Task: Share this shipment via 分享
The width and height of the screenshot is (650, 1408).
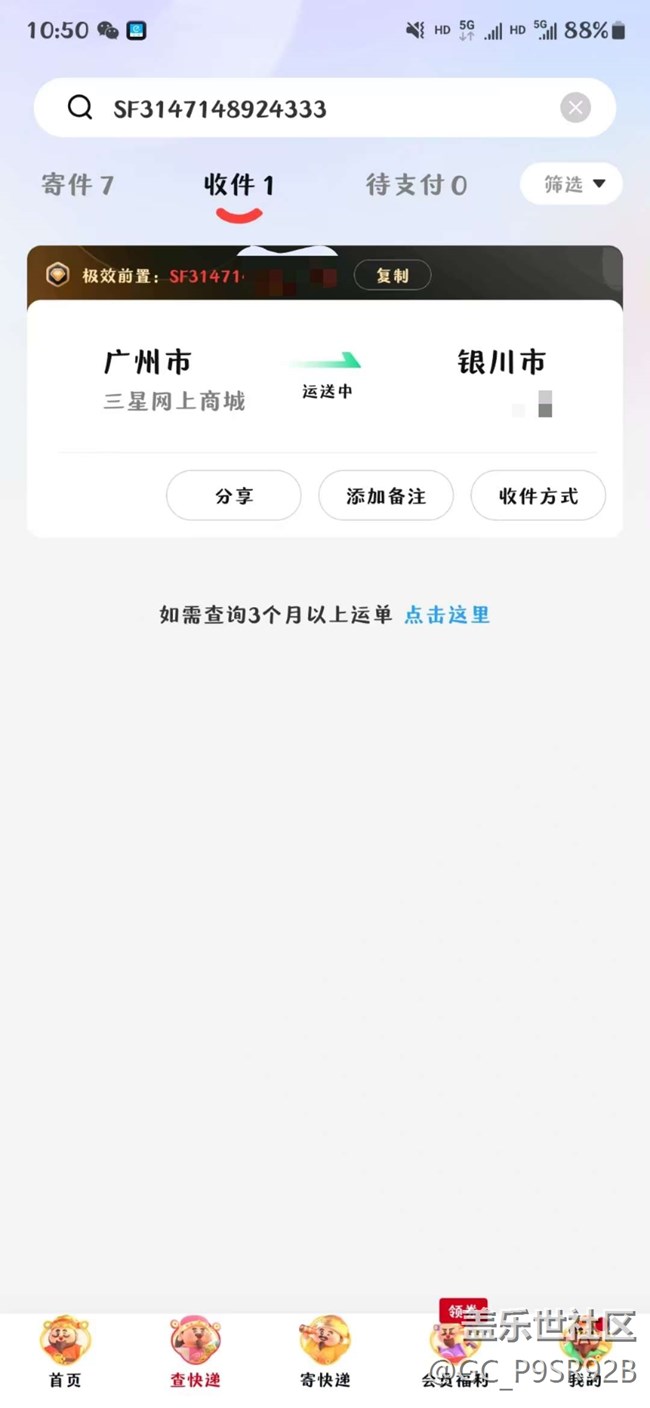Action: click(234, 496)
